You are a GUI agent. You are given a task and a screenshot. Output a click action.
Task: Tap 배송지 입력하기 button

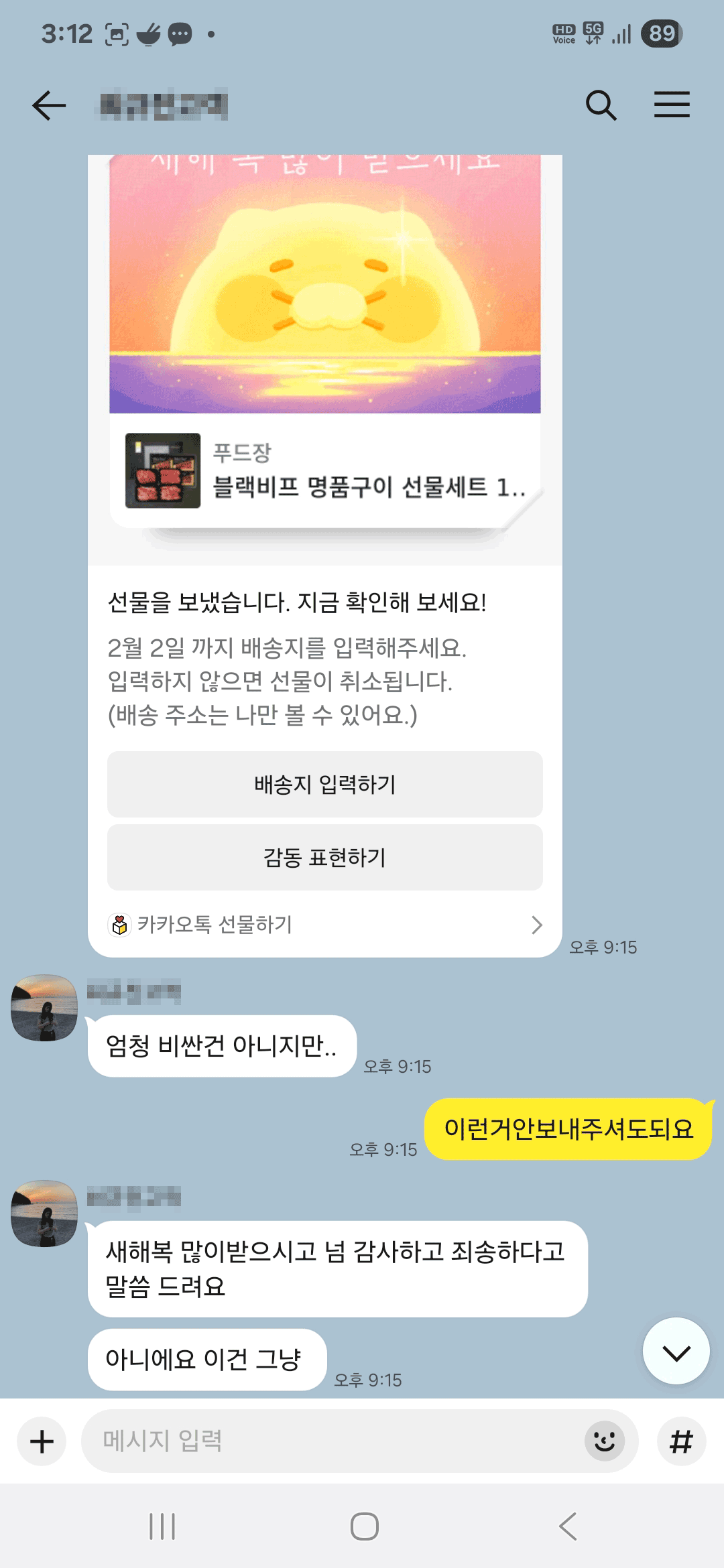click(x=324, y=784)
